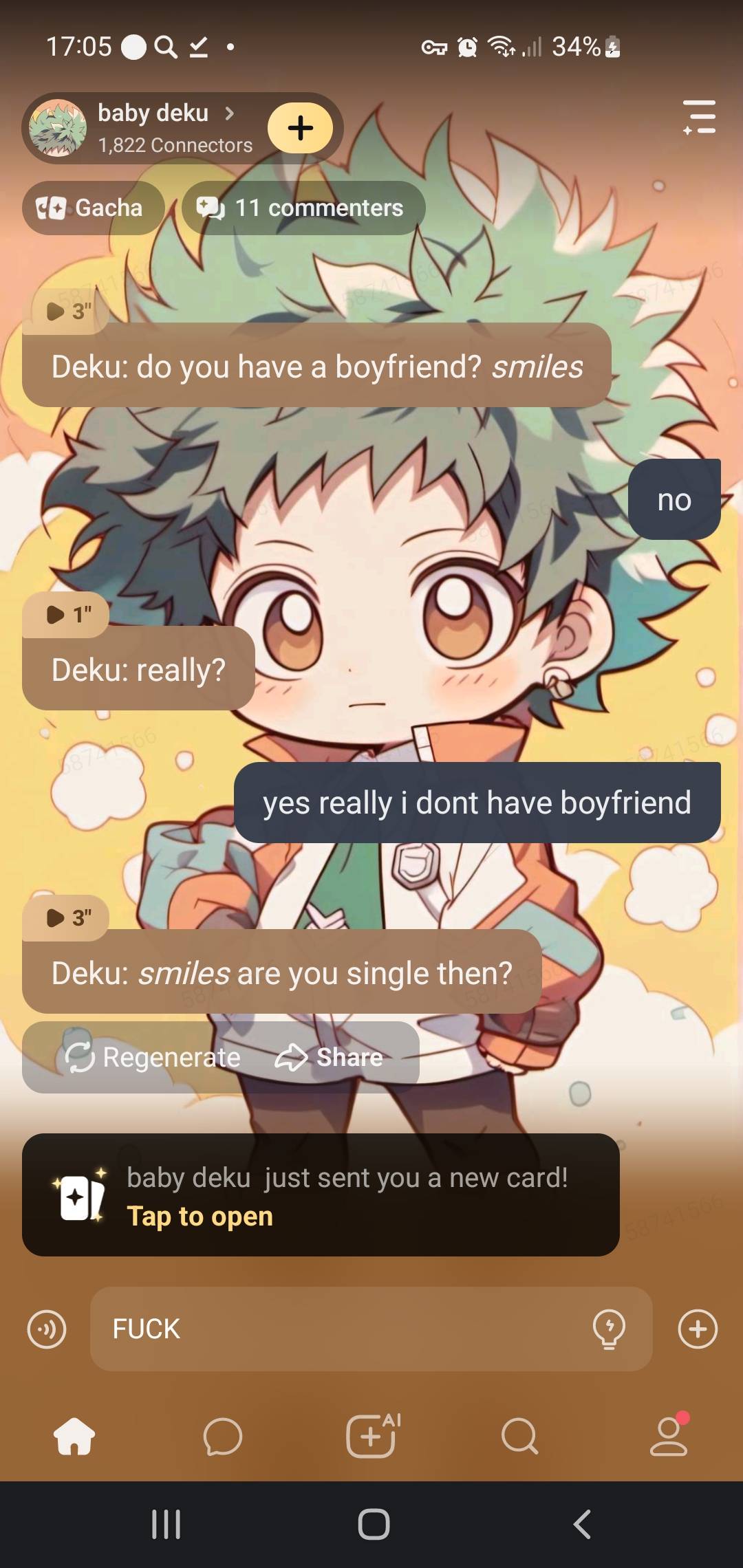Play voice for "are you single then?"

coord(66,917)
